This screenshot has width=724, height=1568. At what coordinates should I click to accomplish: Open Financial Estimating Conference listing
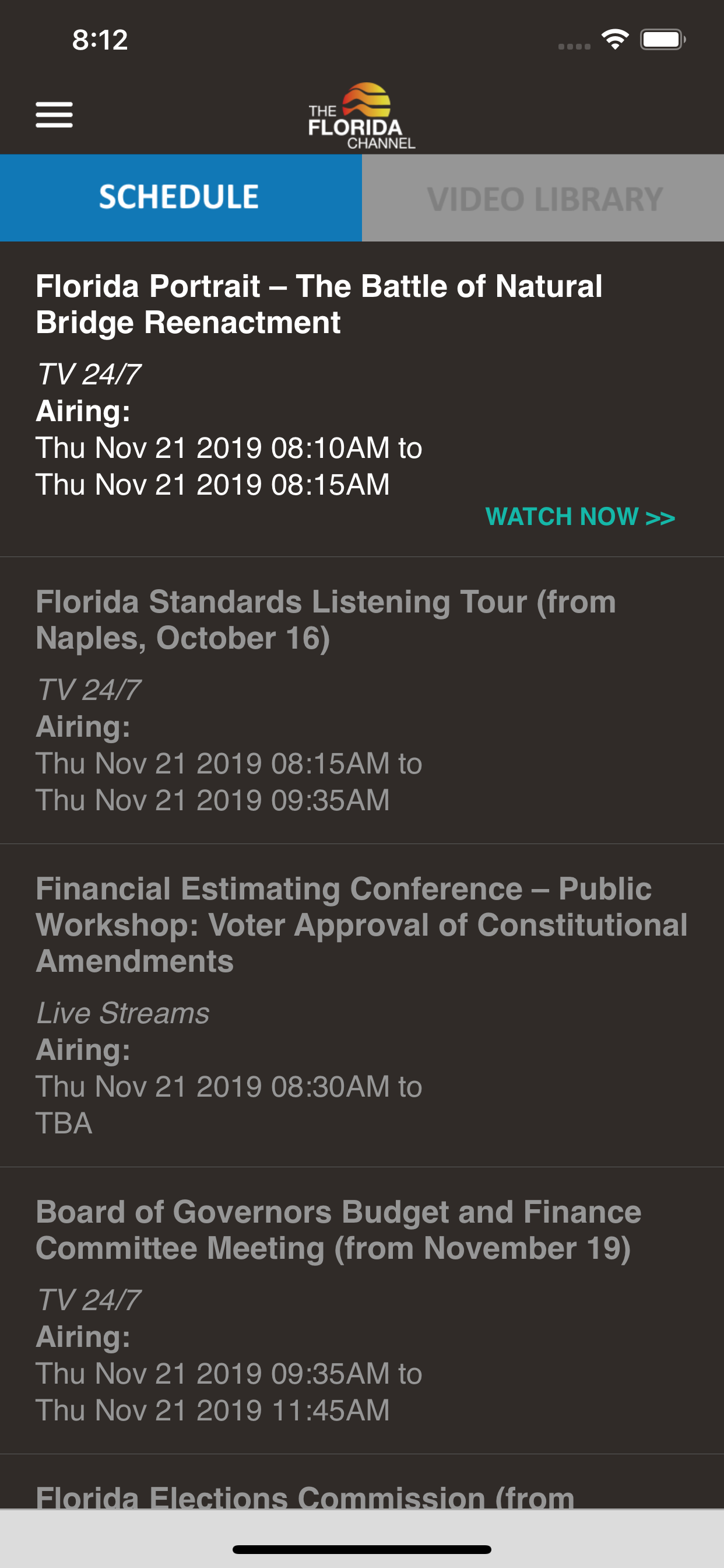point(361,925)
